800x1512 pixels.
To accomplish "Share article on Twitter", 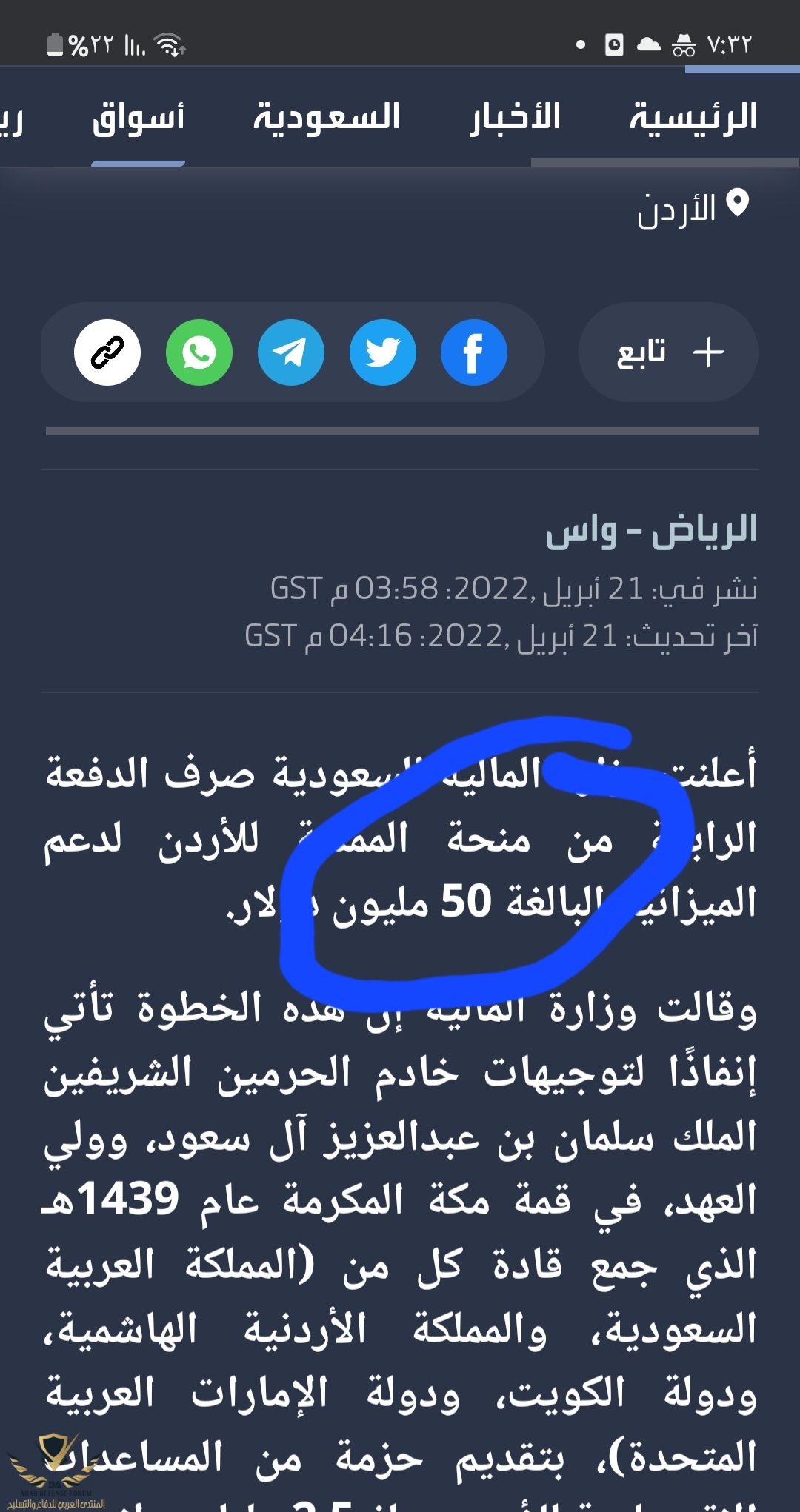I will [x=382, y=352].
